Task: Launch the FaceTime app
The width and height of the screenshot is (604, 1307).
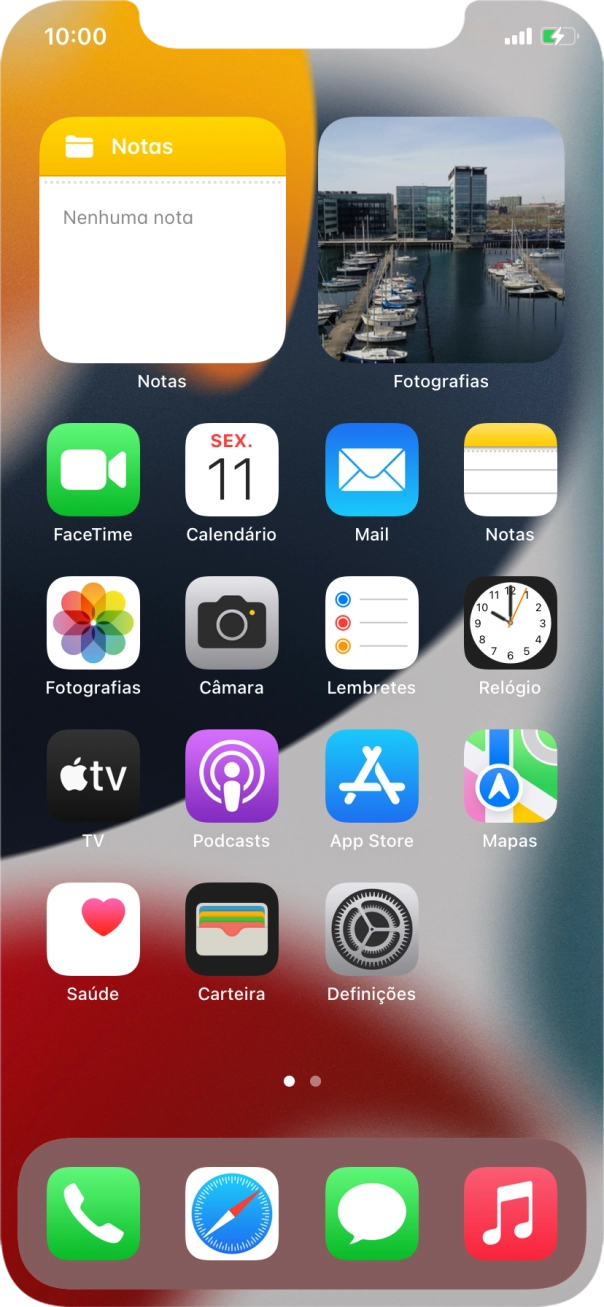Action: 93,470
